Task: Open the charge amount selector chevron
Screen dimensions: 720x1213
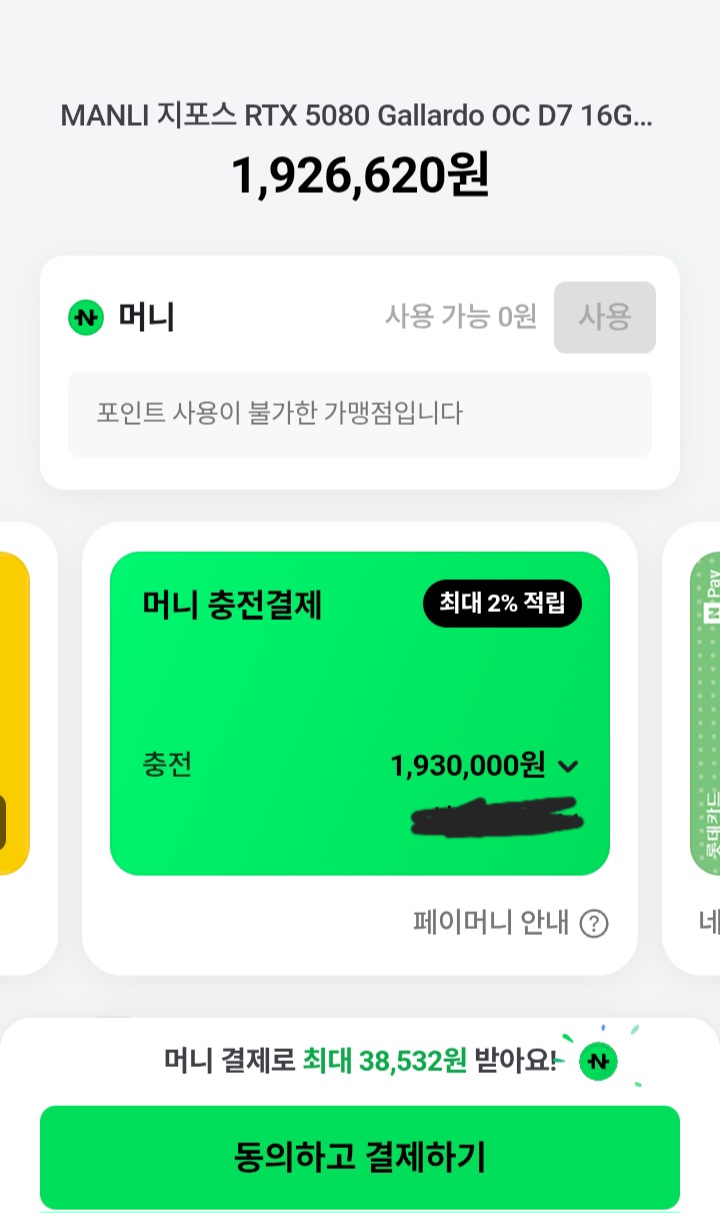Action: point(568,766)
